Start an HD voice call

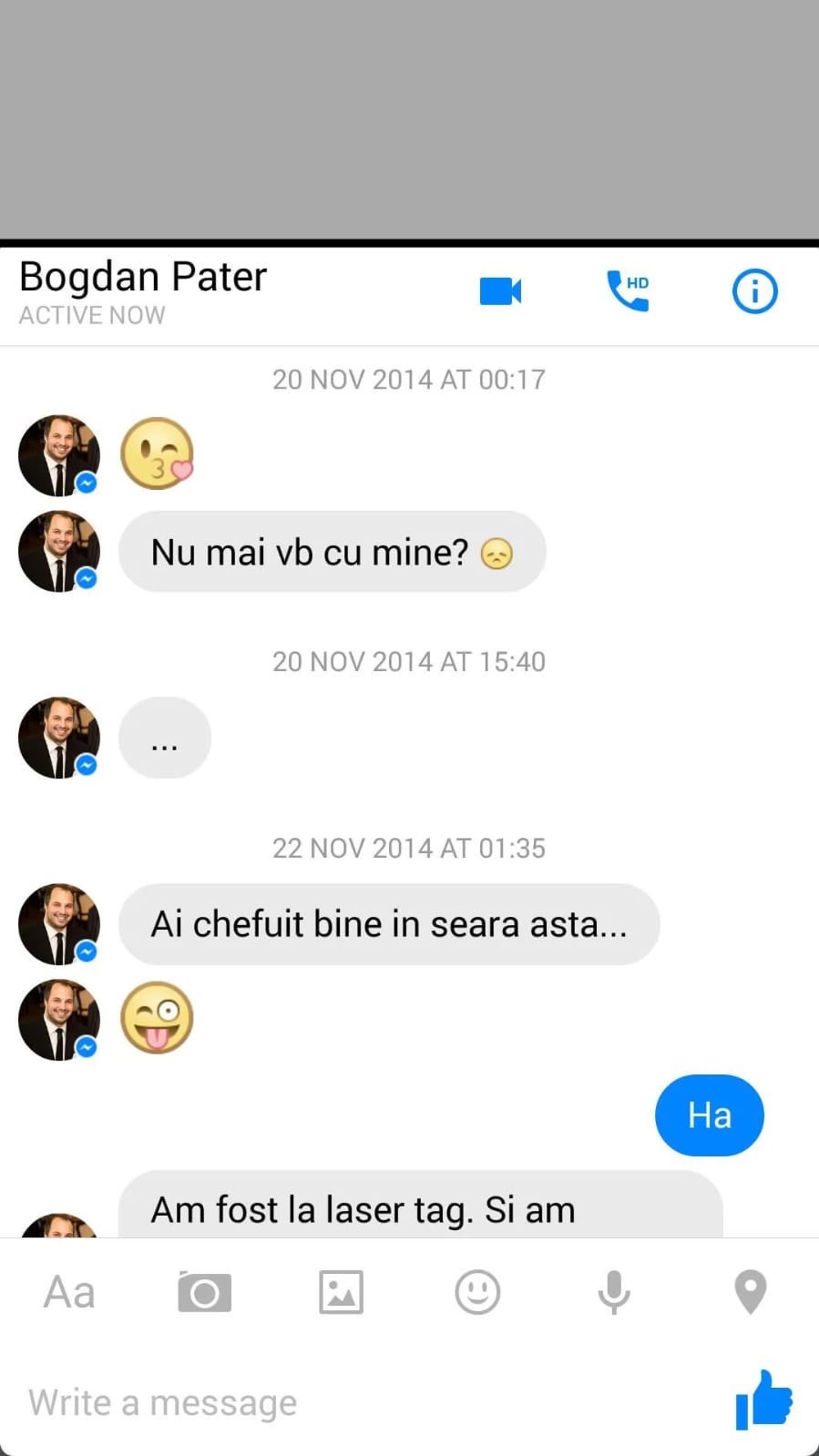click(628, 291)
